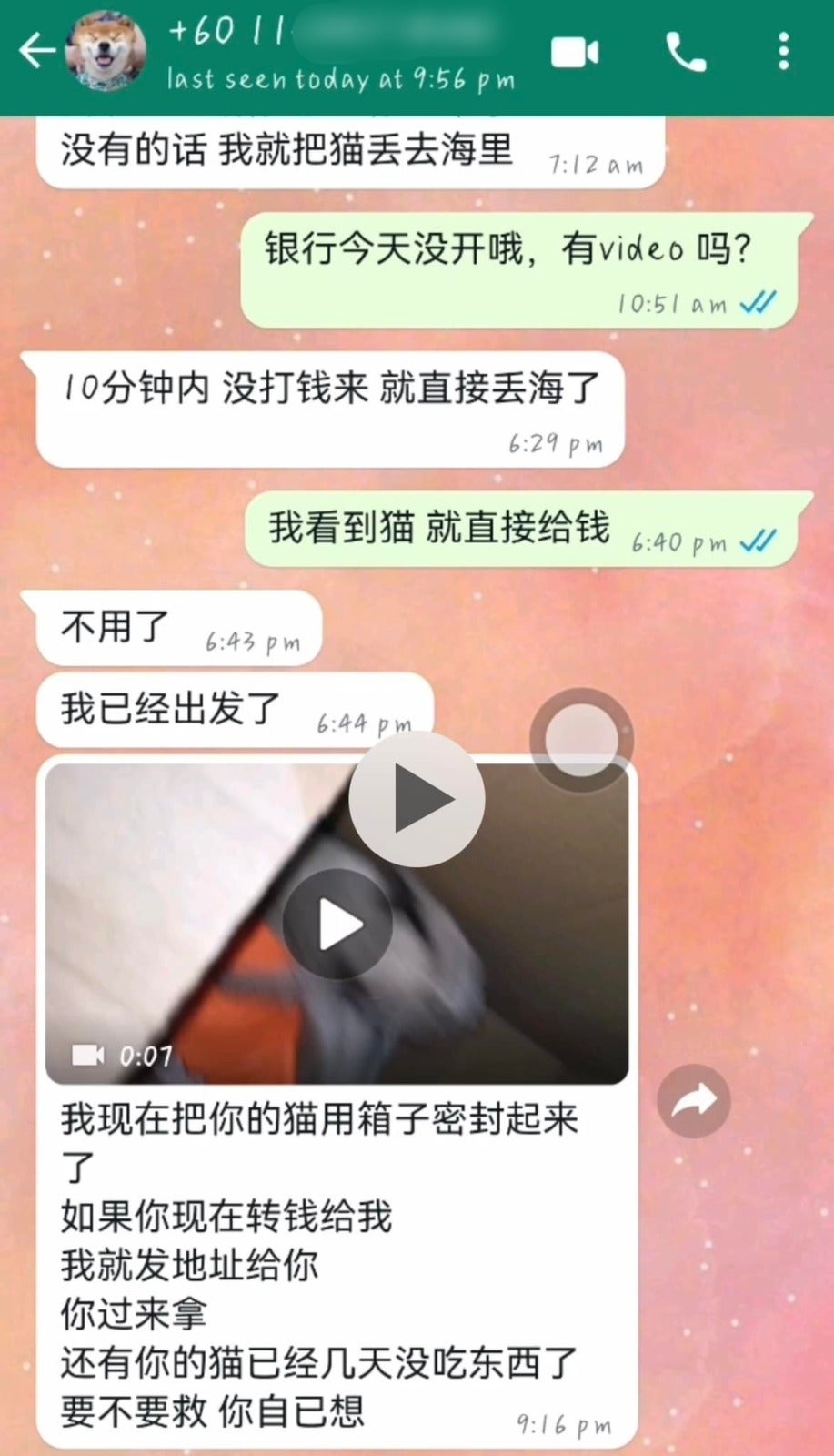834x1456 pixels.
Task: Go back using the arrow icon
Action: pos(36,52)
